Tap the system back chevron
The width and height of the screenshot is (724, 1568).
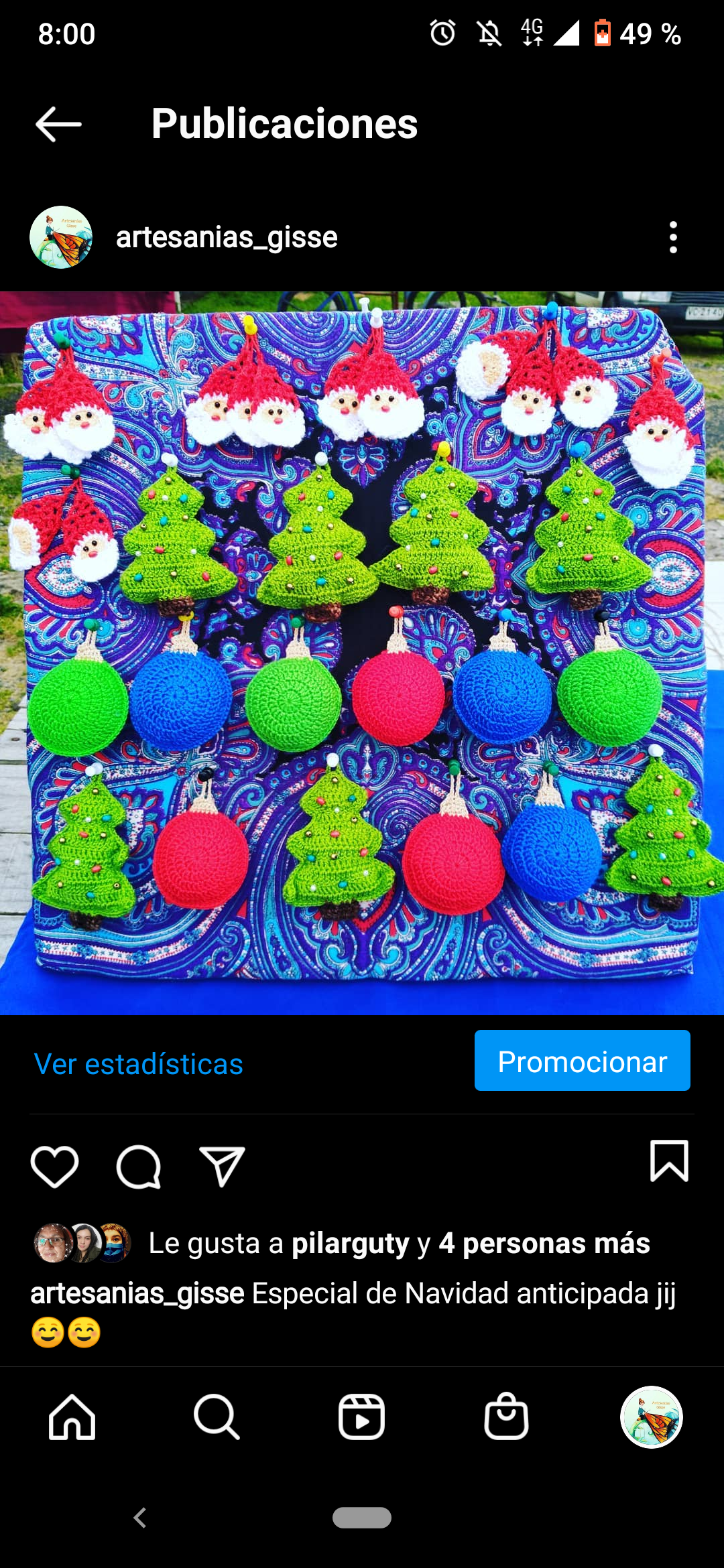click(x=140, y=1518)
